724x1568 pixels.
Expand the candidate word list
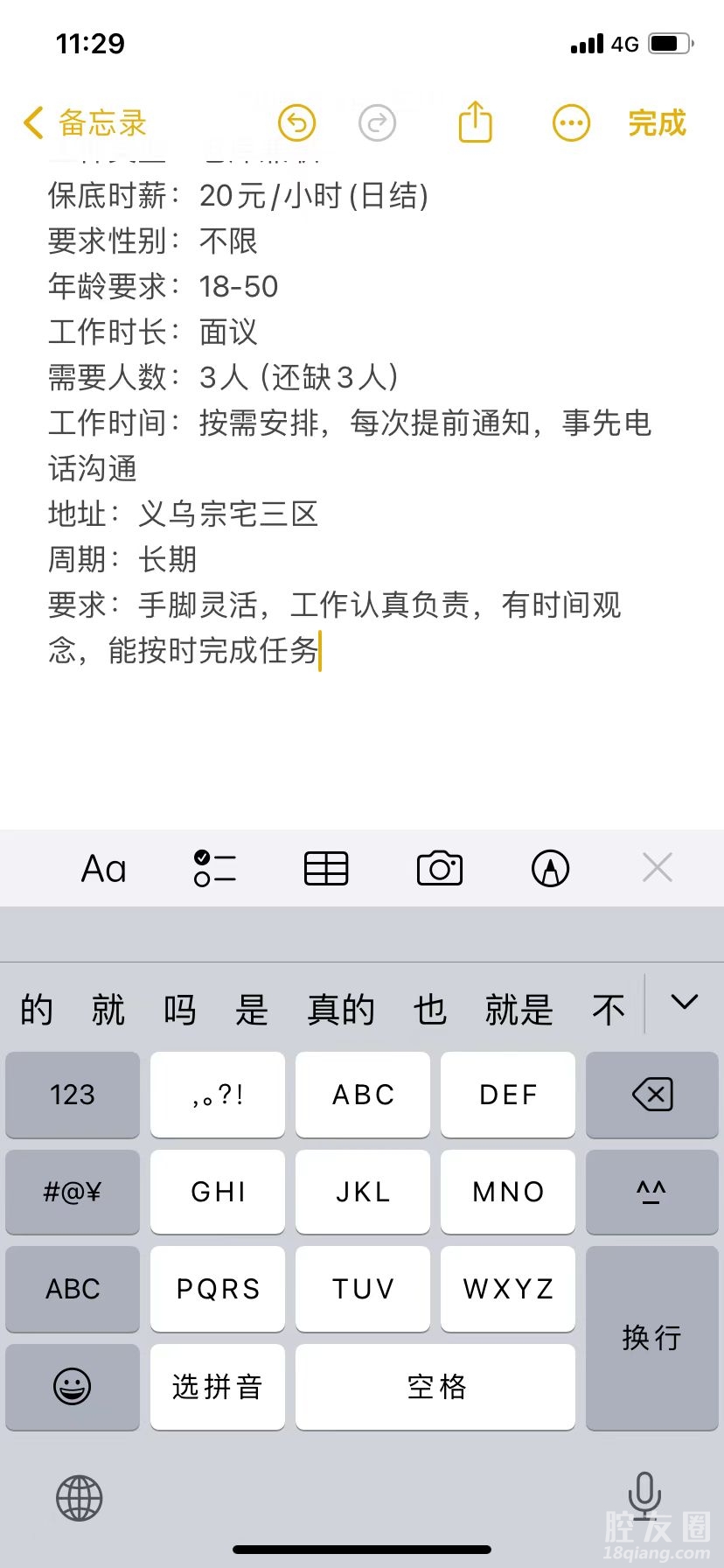[x=684, y=1003]
